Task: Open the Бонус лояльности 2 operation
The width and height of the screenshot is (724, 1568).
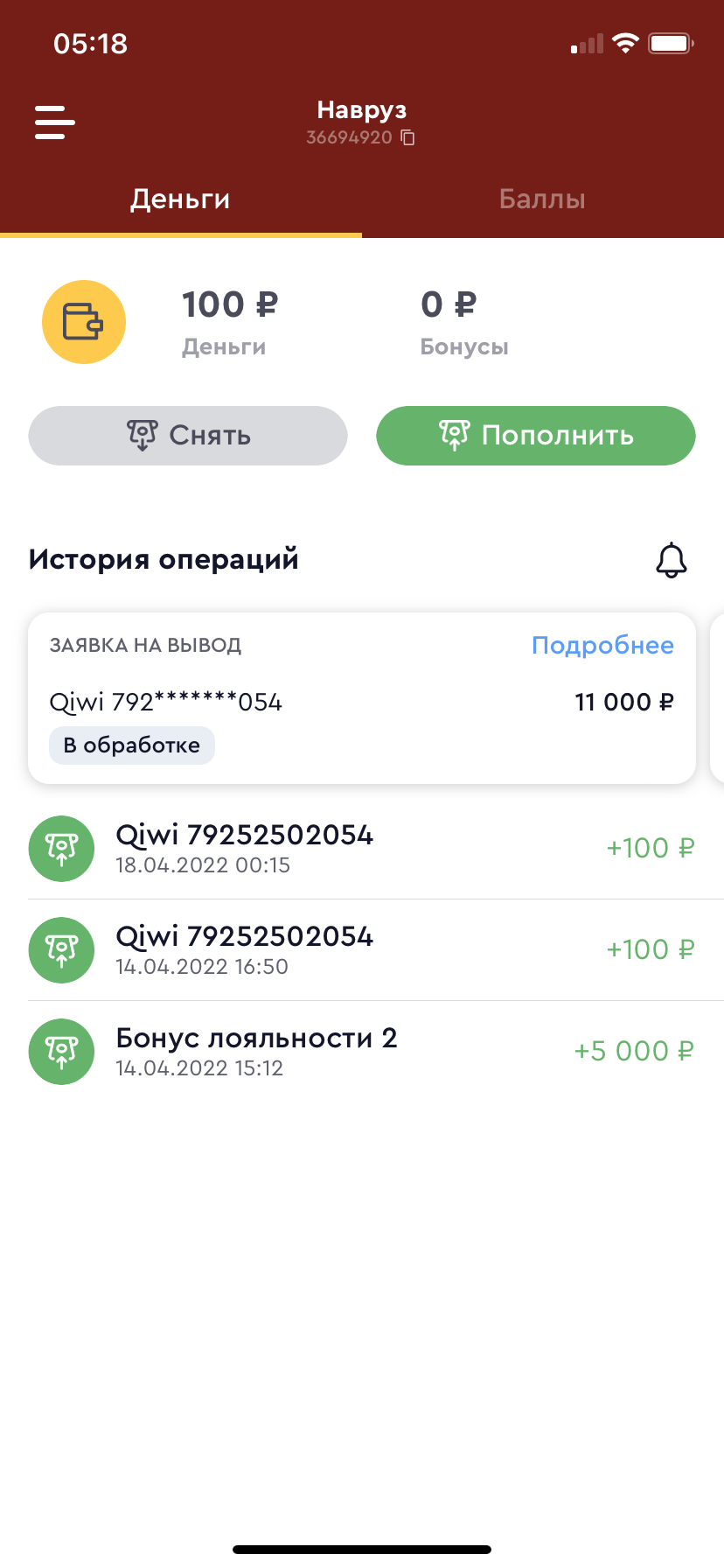Action: tap(362, 1051)
